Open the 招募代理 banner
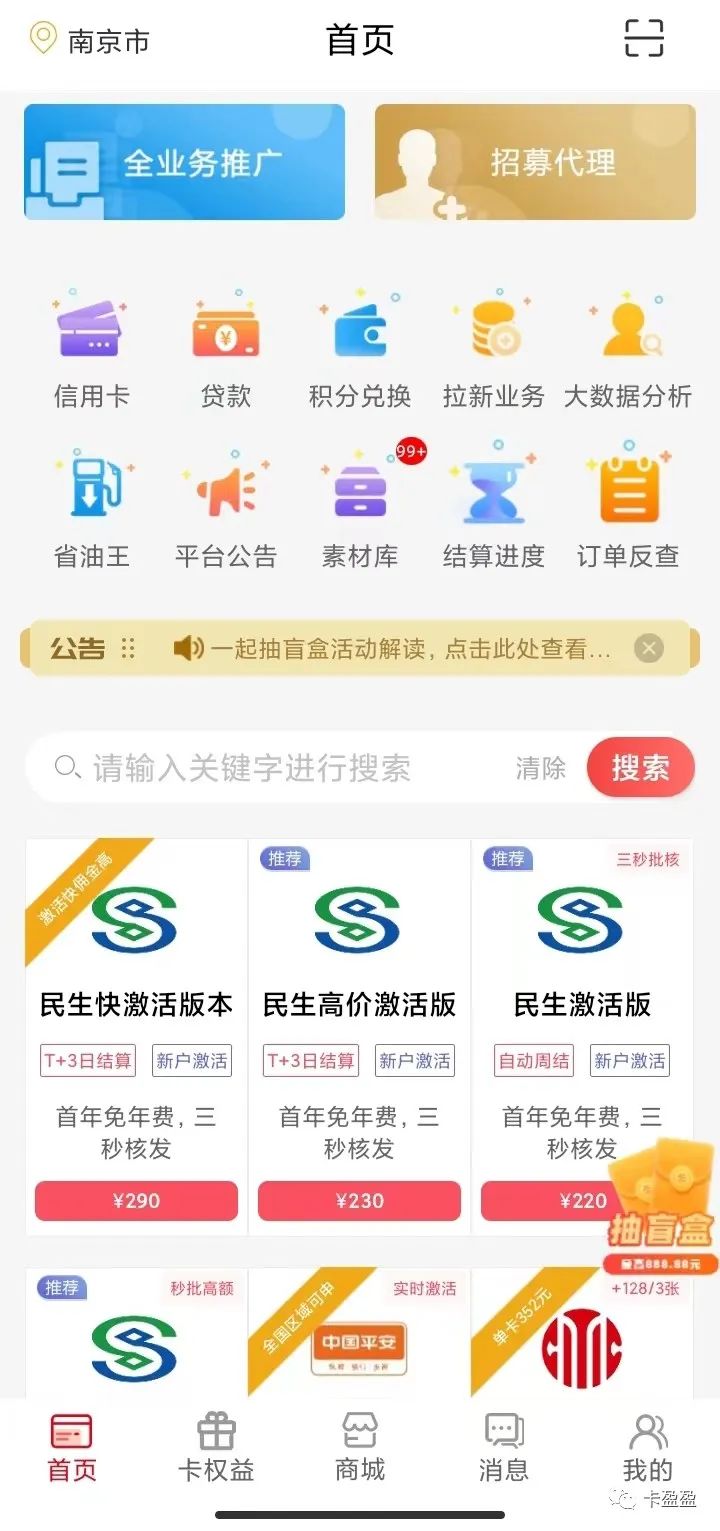Screen dimensions: 720x1531 pyautogui.click(x=535, y=162)
